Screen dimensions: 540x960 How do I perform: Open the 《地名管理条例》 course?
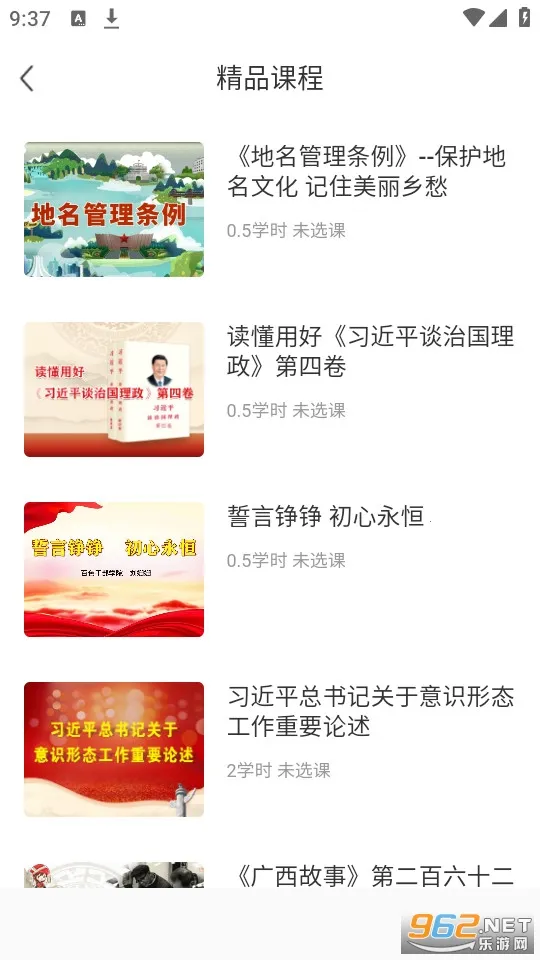pos(270,209)
